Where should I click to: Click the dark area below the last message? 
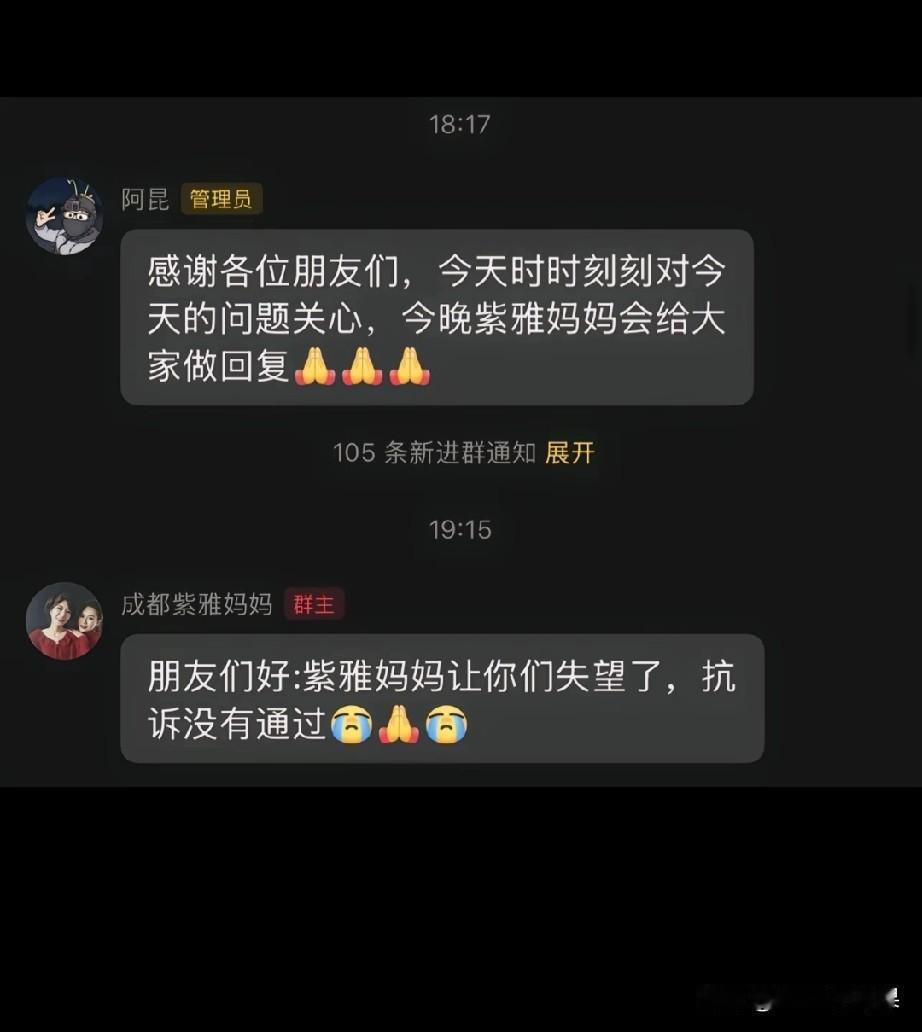pyautogui.click(x=461, y=880)
